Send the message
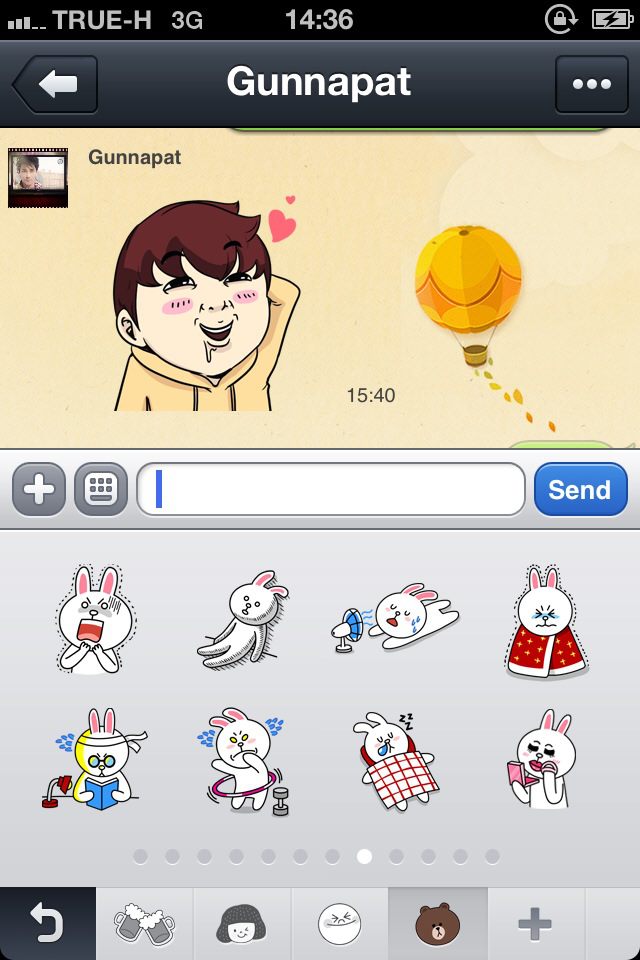 [580, 490]
